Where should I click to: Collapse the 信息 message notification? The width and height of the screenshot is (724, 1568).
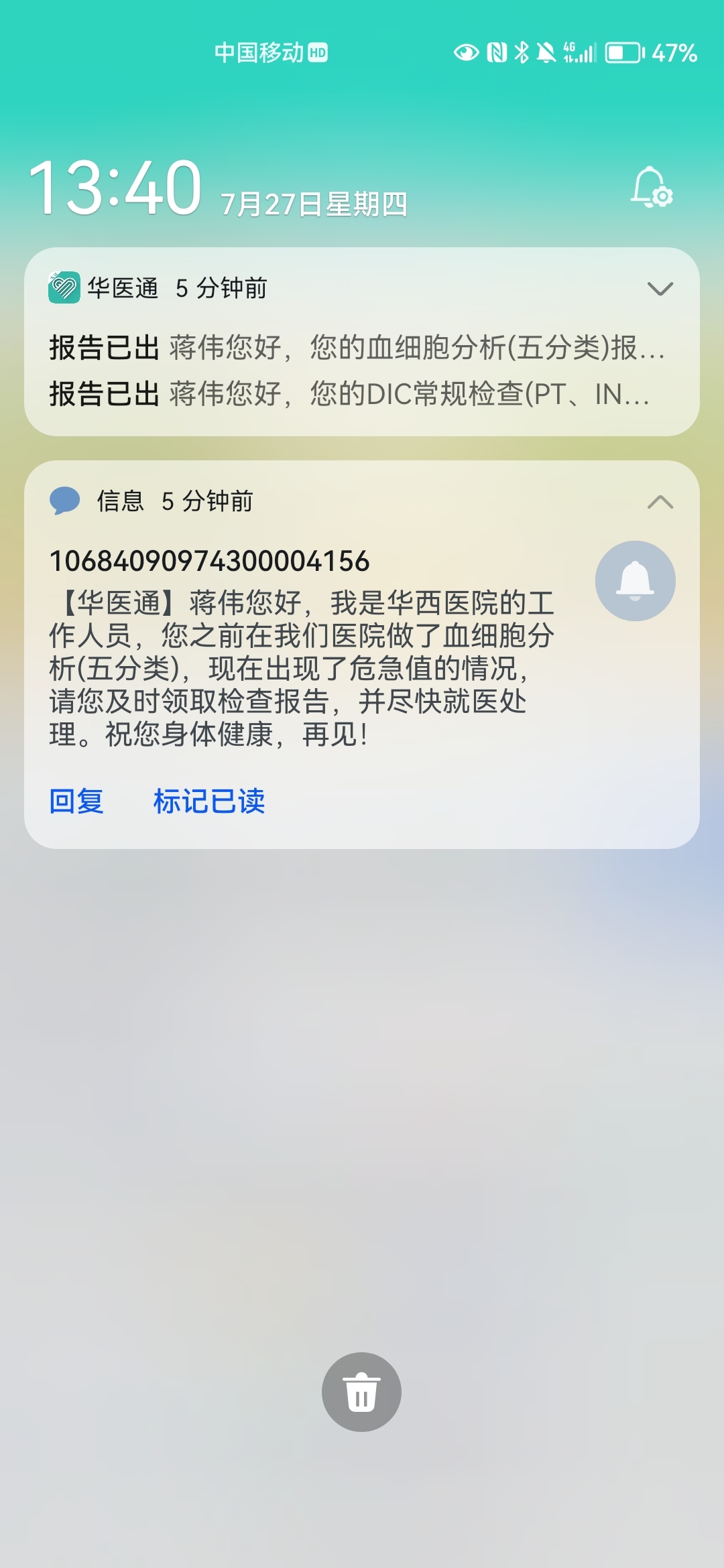660,502
